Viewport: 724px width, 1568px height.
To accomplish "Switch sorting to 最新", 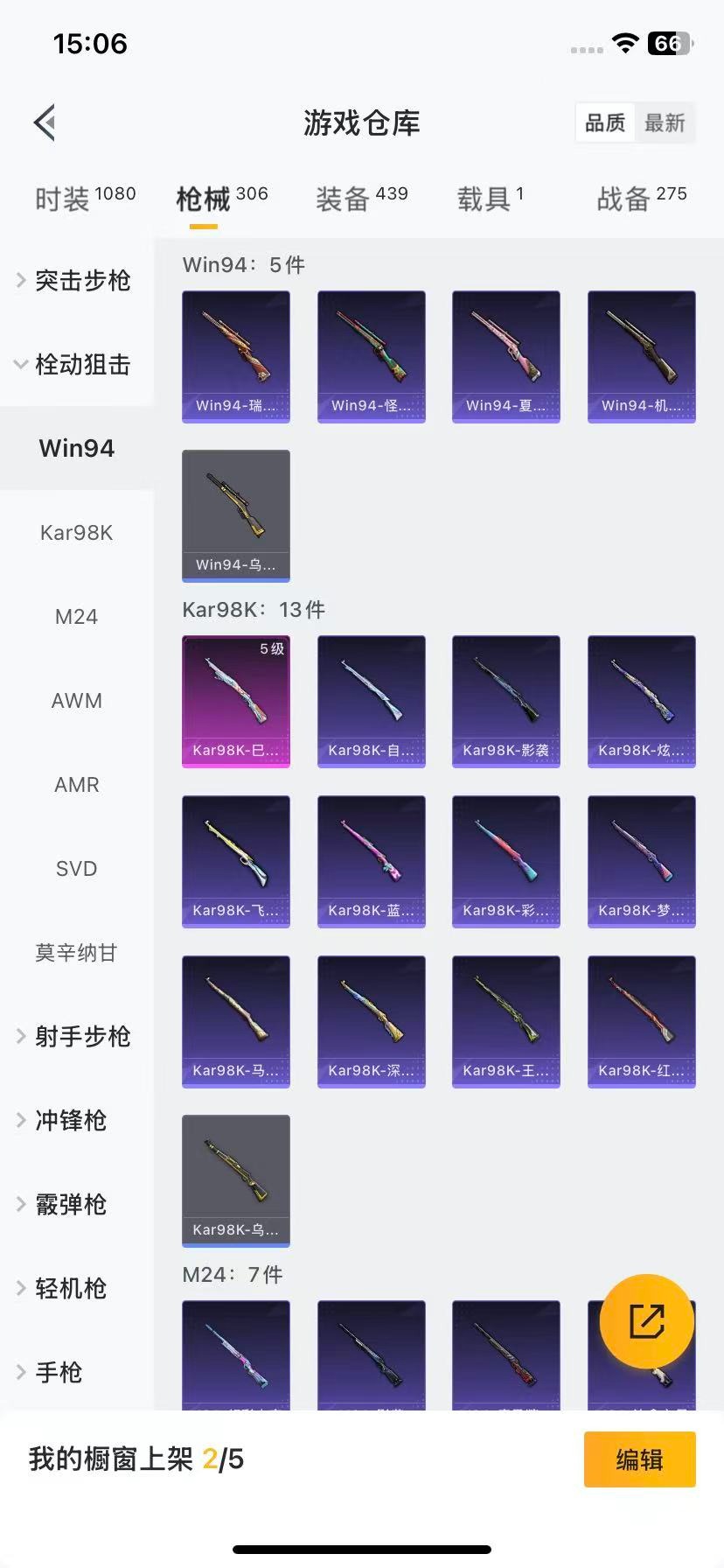I will click(x=665, y=122).
